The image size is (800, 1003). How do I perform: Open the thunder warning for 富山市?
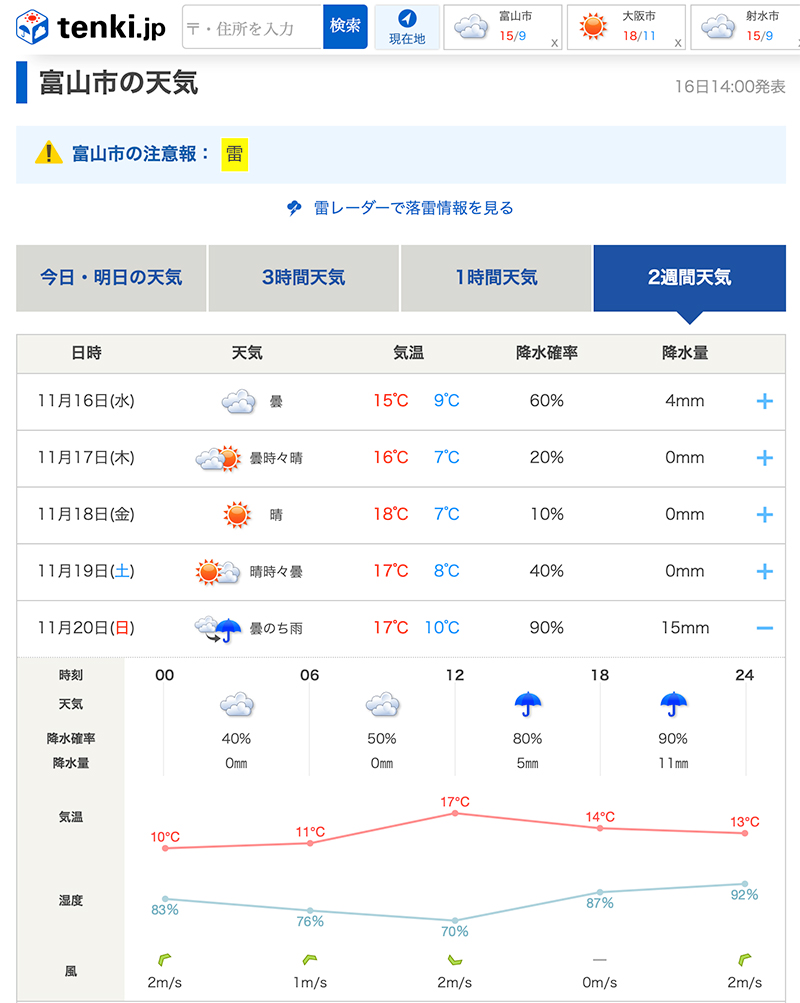point(234,153)
